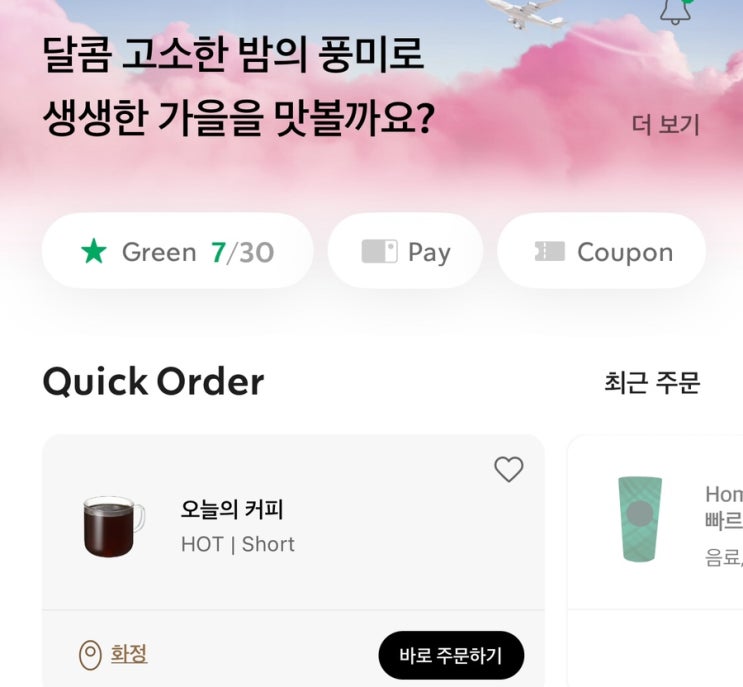Open the Coupon button
This screenshot has height=687, width=743.
602,251
